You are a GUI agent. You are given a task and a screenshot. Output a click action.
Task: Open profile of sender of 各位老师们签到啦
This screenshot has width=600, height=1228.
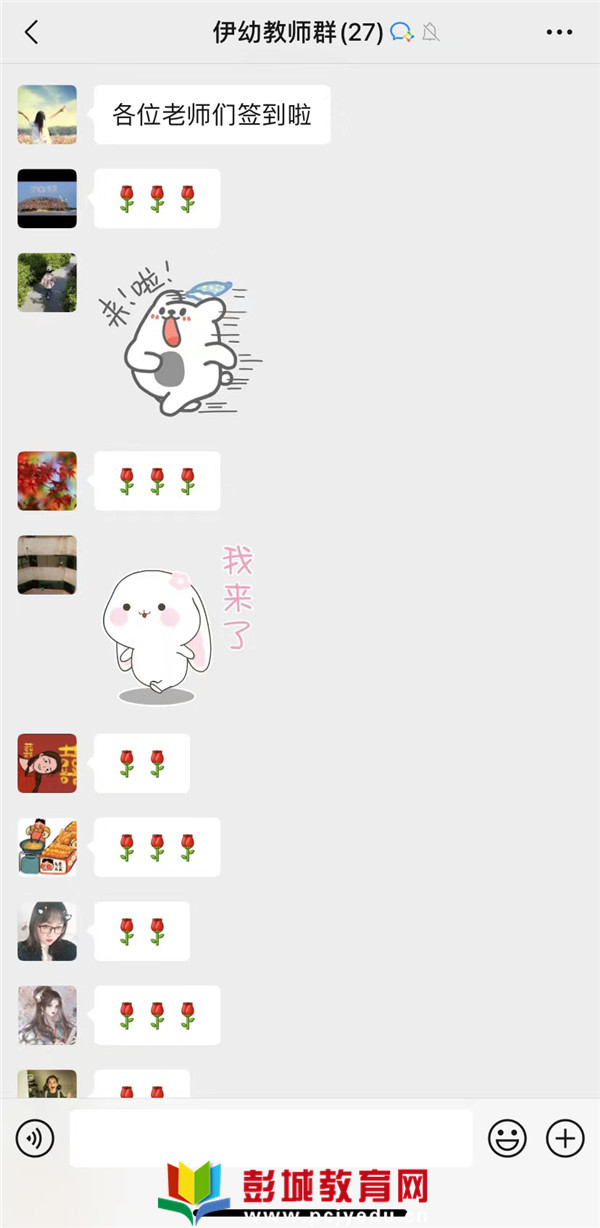(47, 114)
